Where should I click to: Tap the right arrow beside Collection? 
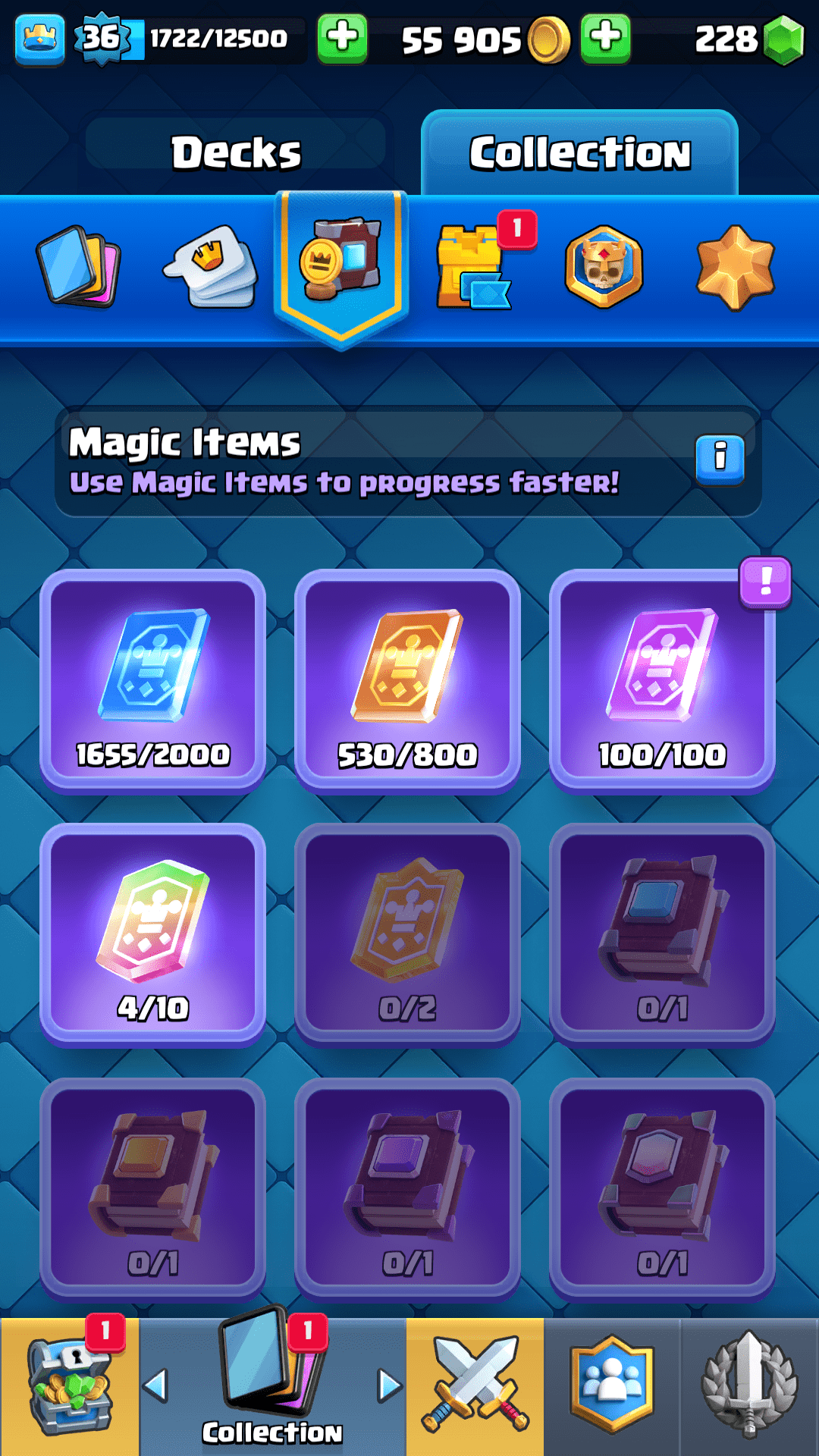(389, 1386)
